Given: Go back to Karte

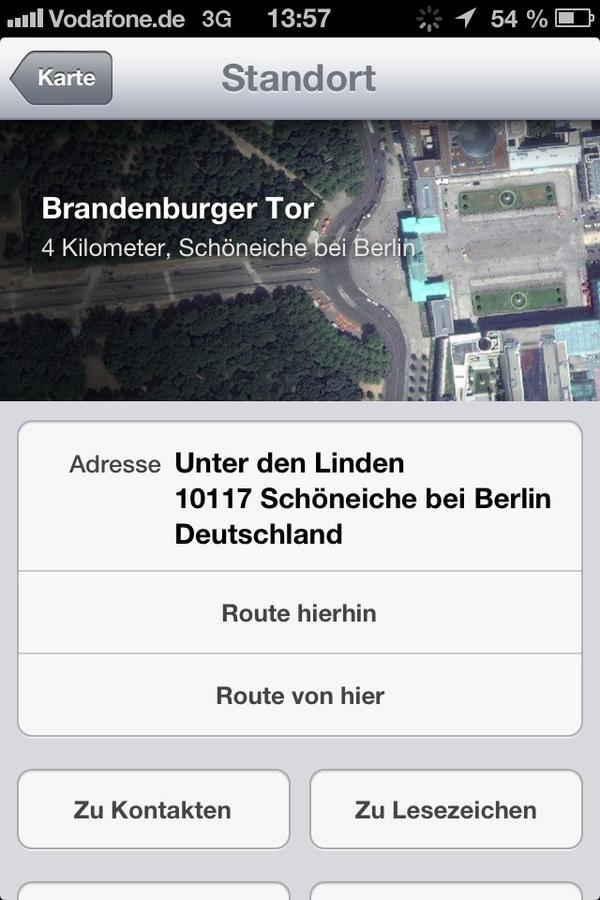Looking at the screenshot, I should tap(63, 78).
